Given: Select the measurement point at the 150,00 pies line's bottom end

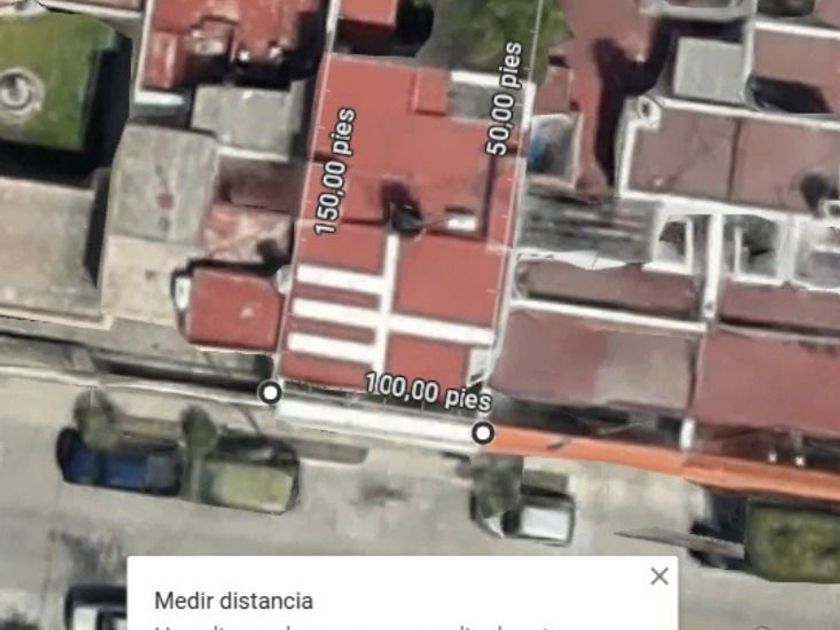Looking at the screenshot, I should tap(270, 393).
